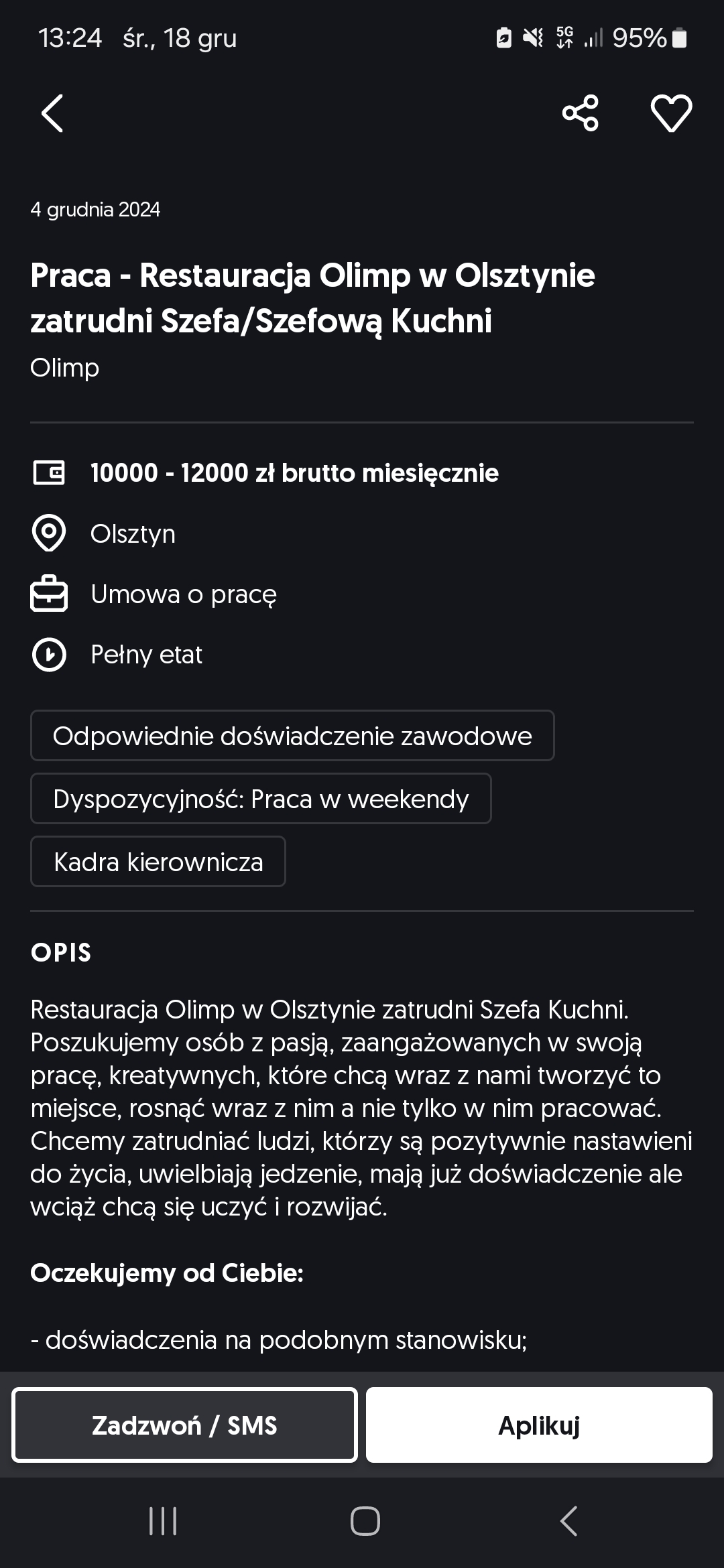
Task: Save the offer with the heart icon
Action: click(671, 113)
